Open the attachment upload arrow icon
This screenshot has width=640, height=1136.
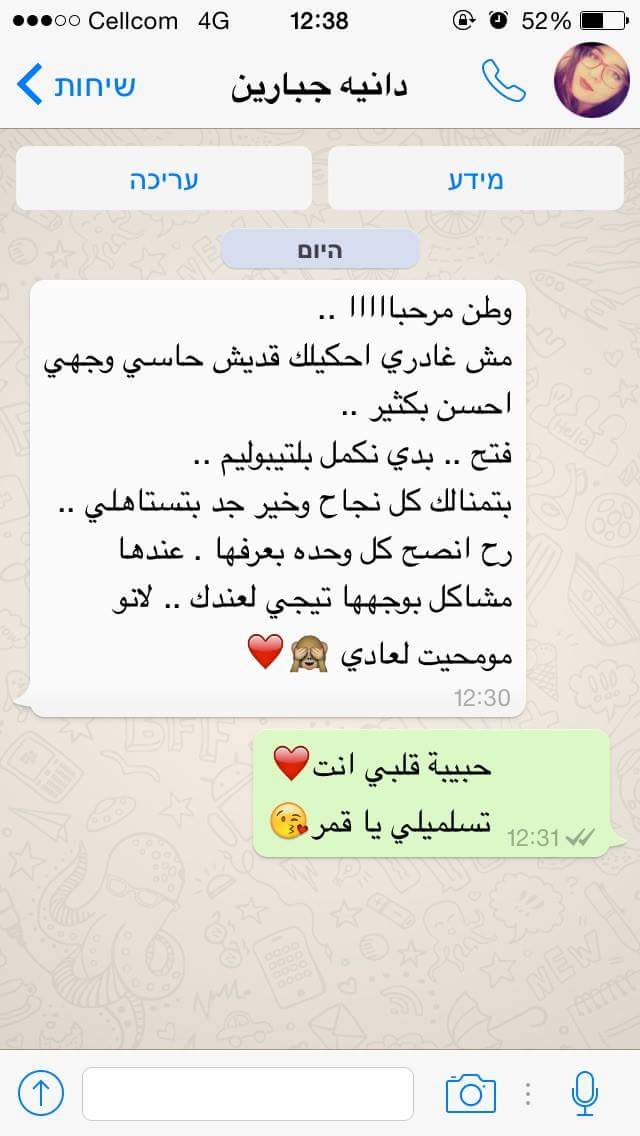tap(41, 1093)
